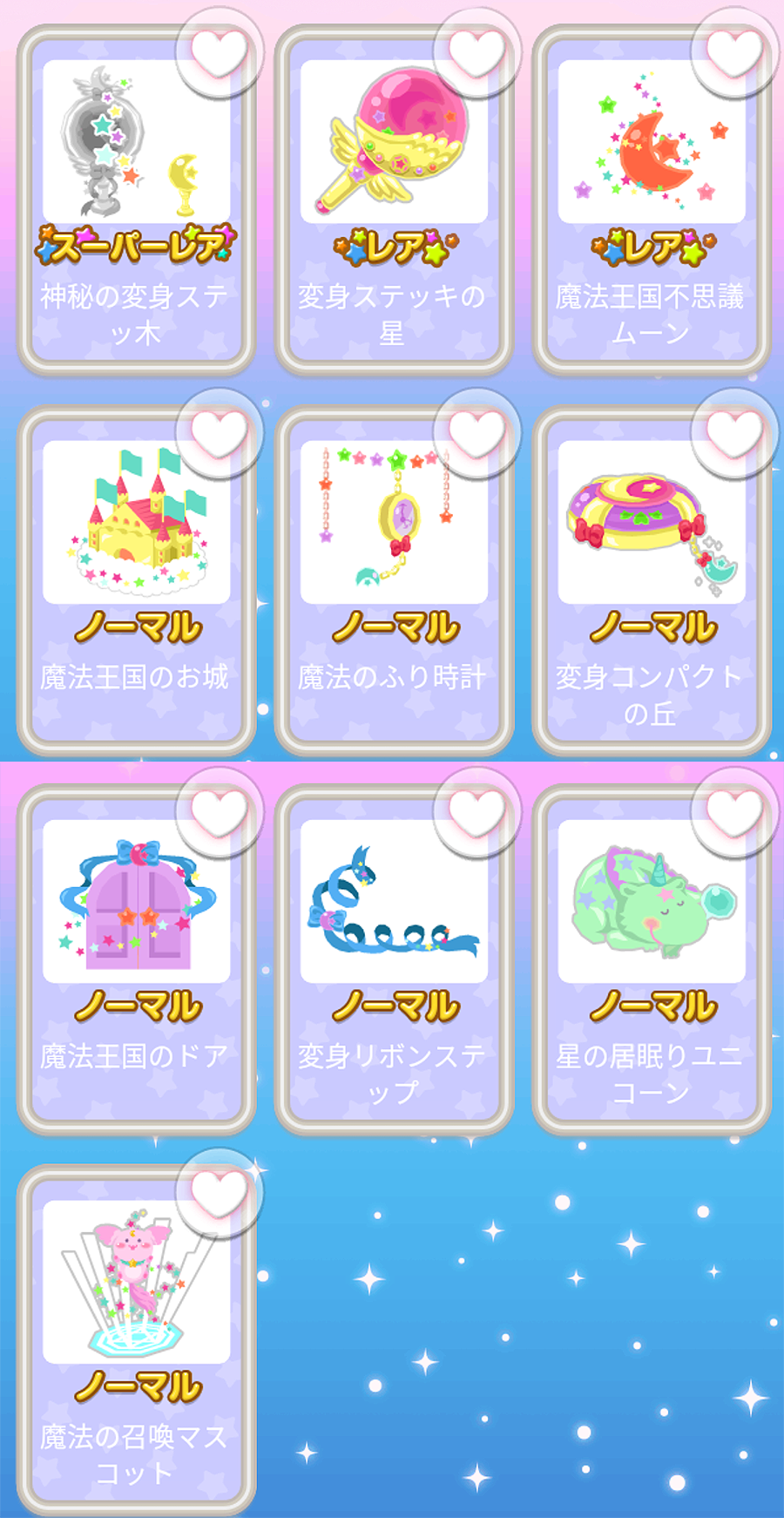784x1518 pixels.
Task: Like the 魔法王国のドア item
Action: pos(219,813)
